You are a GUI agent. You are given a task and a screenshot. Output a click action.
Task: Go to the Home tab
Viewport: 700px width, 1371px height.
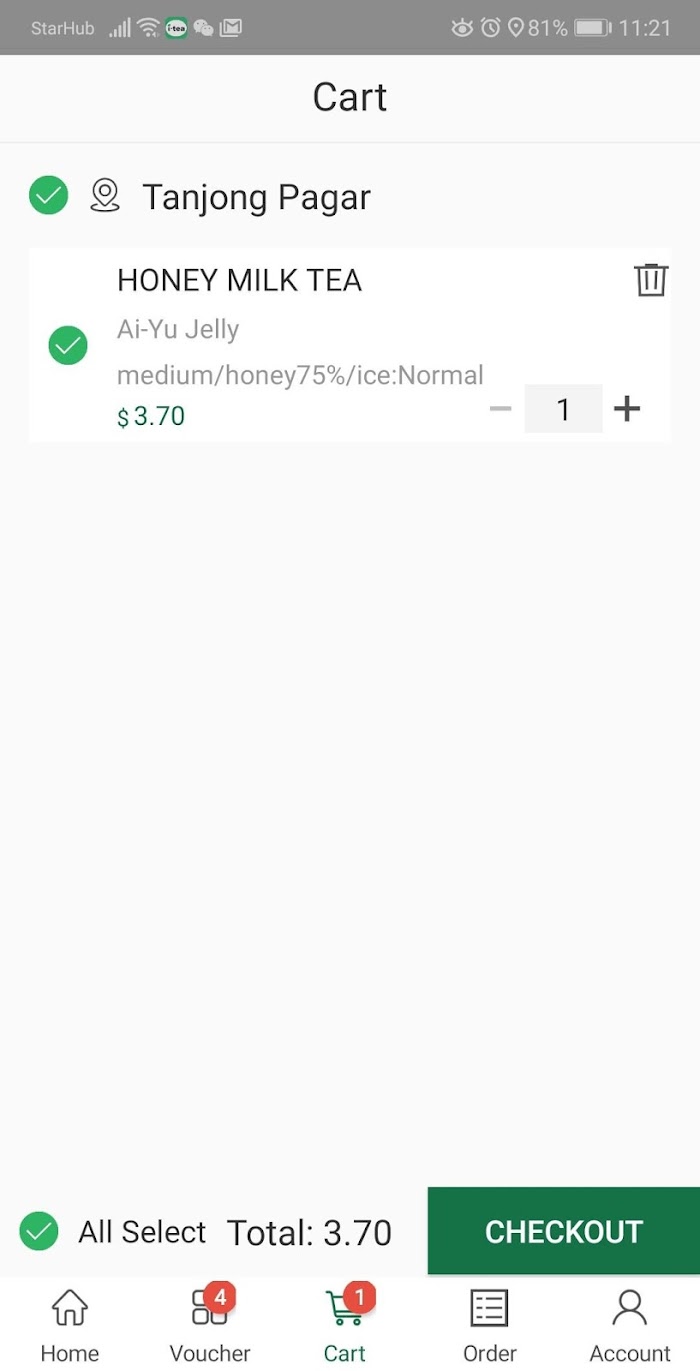pos(70,1325)
